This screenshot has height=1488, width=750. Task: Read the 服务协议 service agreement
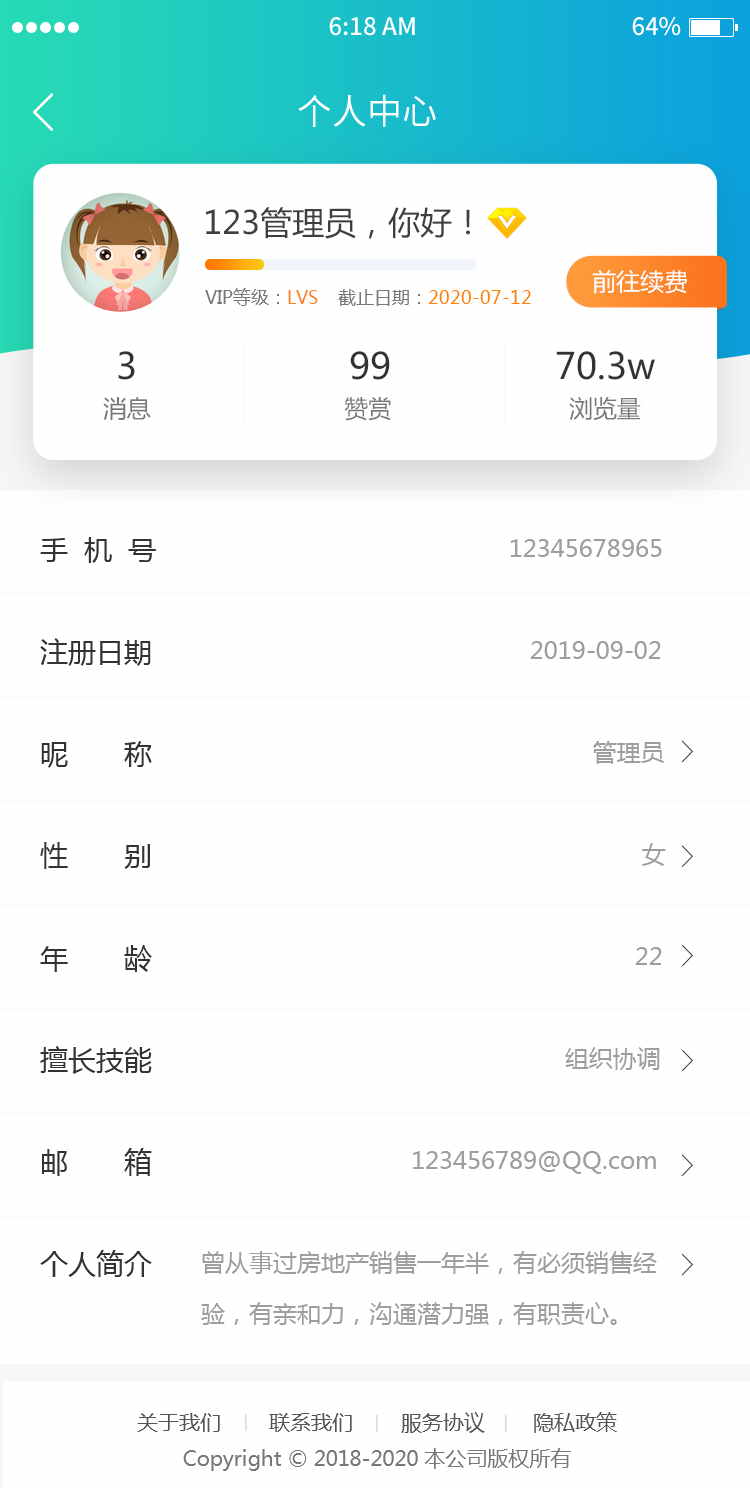coord(442,1422)
